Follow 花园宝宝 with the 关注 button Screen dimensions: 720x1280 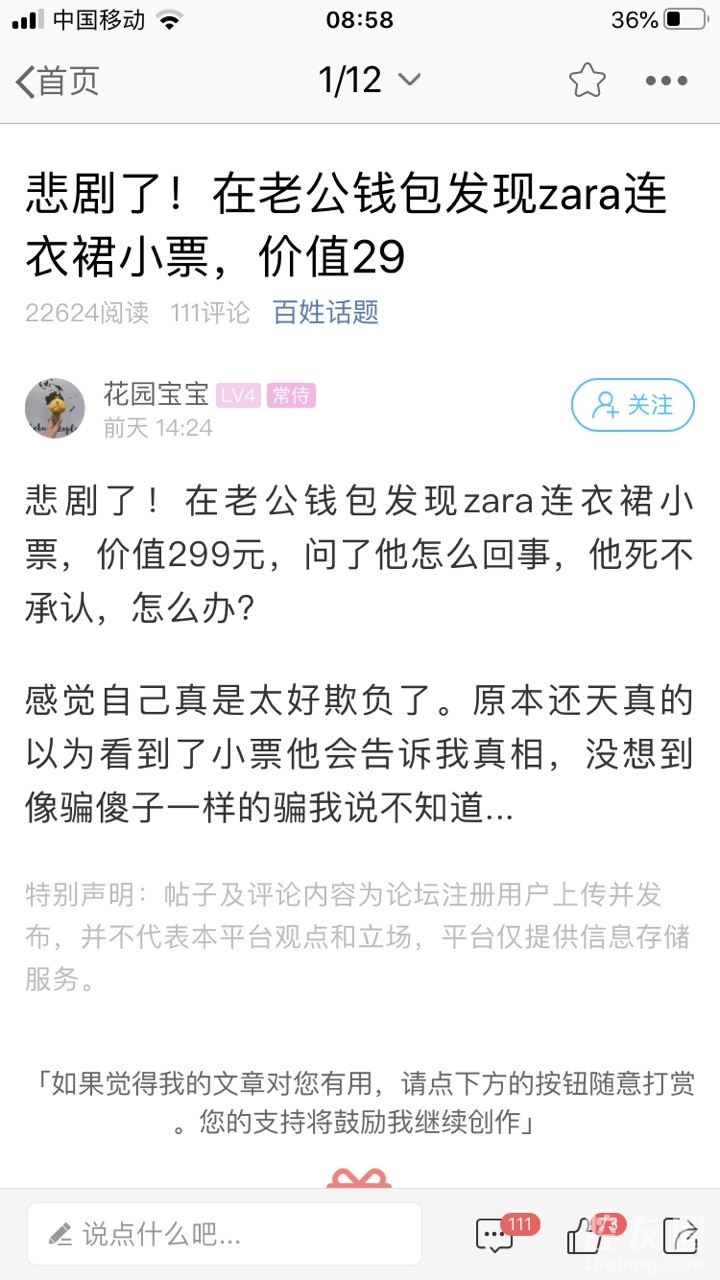coord(632,405)
